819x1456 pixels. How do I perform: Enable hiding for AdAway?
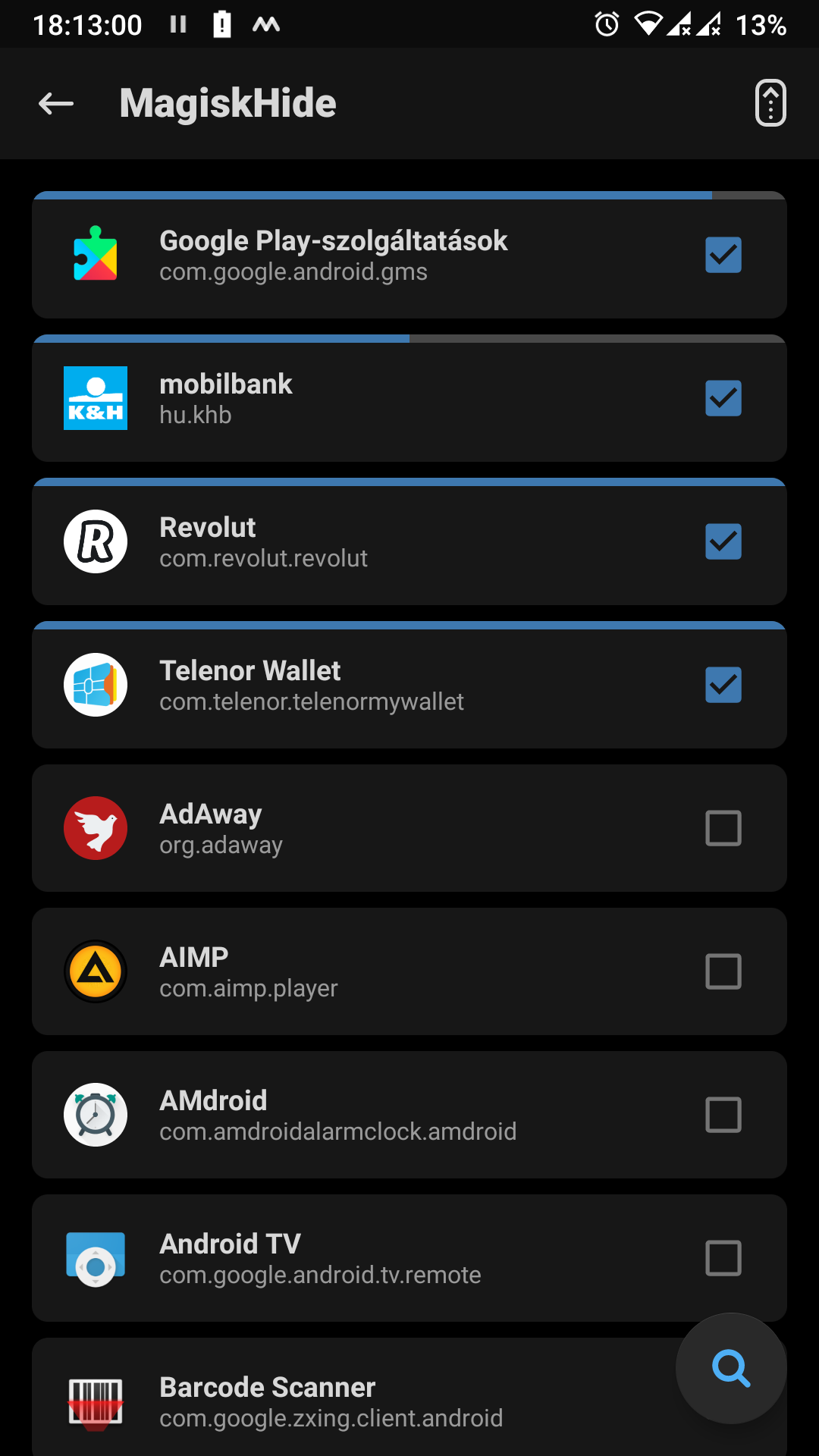723,828
